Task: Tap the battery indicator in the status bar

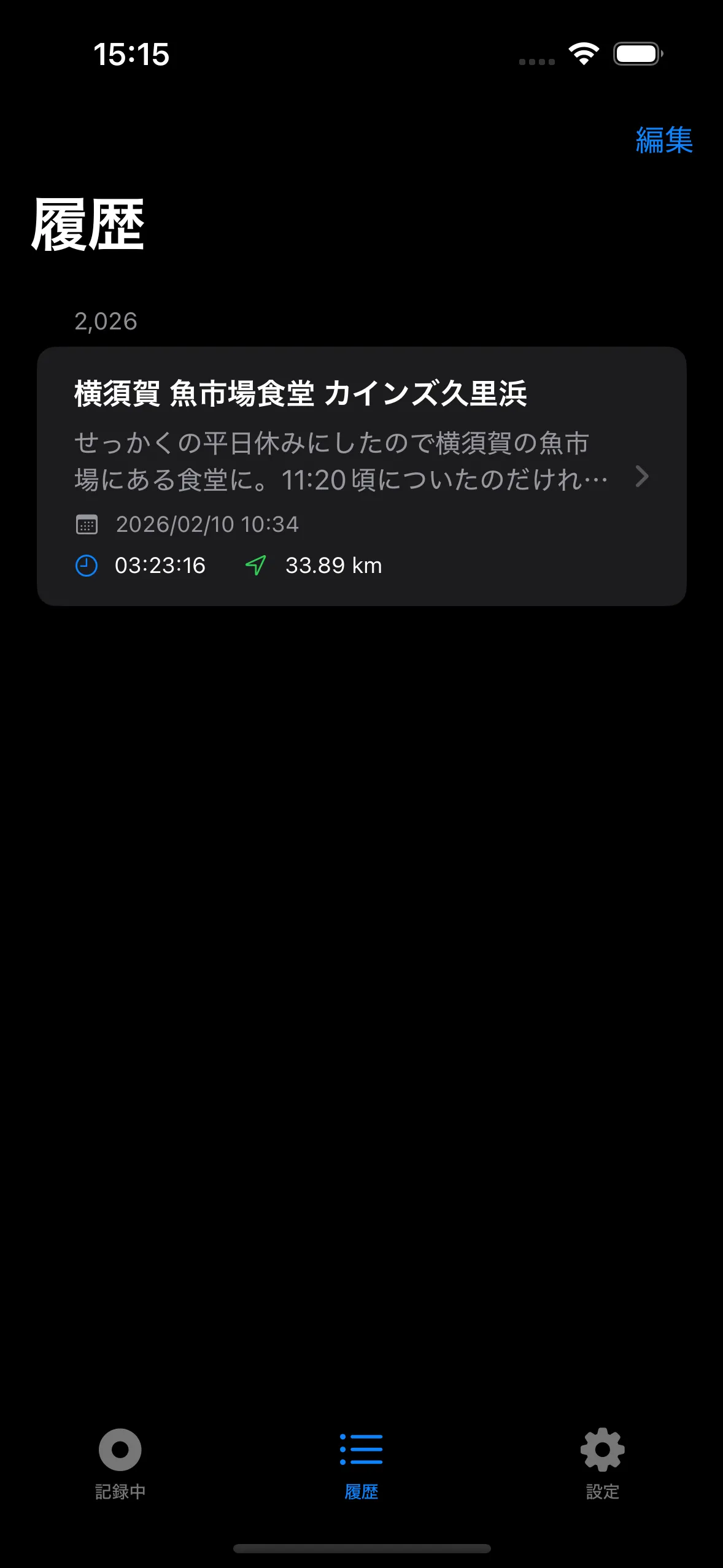Action: coord(637,54)
